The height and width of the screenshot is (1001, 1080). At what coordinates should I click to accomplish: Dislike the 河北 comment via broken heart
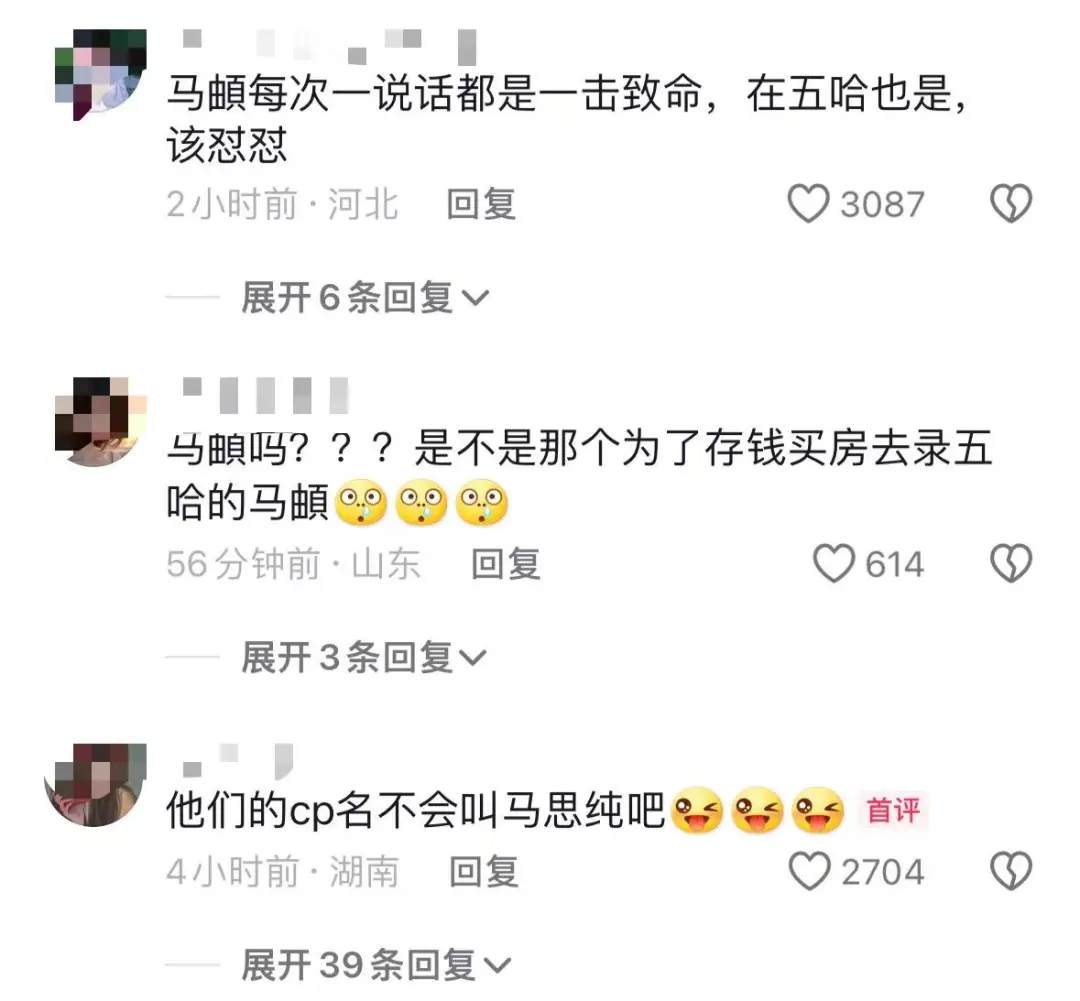coord(1010,204)
